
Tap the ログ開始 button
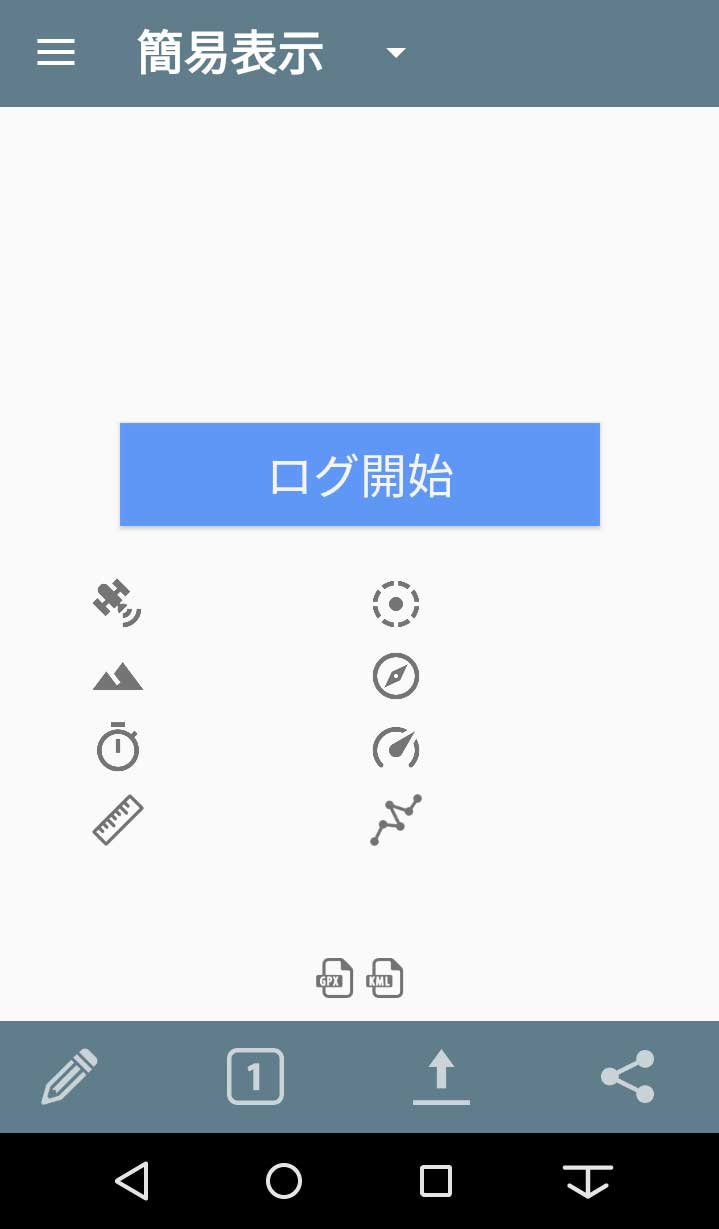[x=360, y=475]
